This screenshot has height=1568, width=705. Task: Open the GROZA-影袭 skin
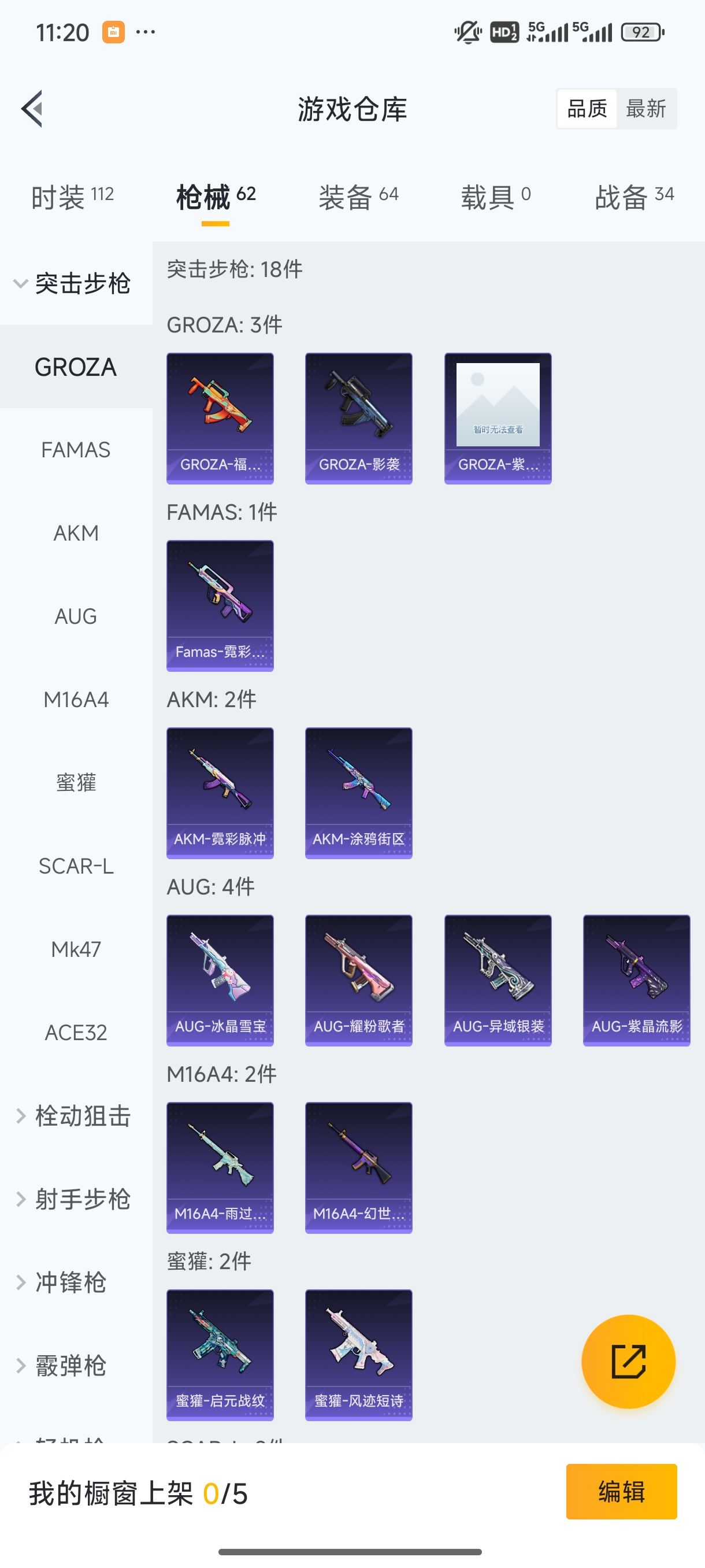[x=359, y=418]
